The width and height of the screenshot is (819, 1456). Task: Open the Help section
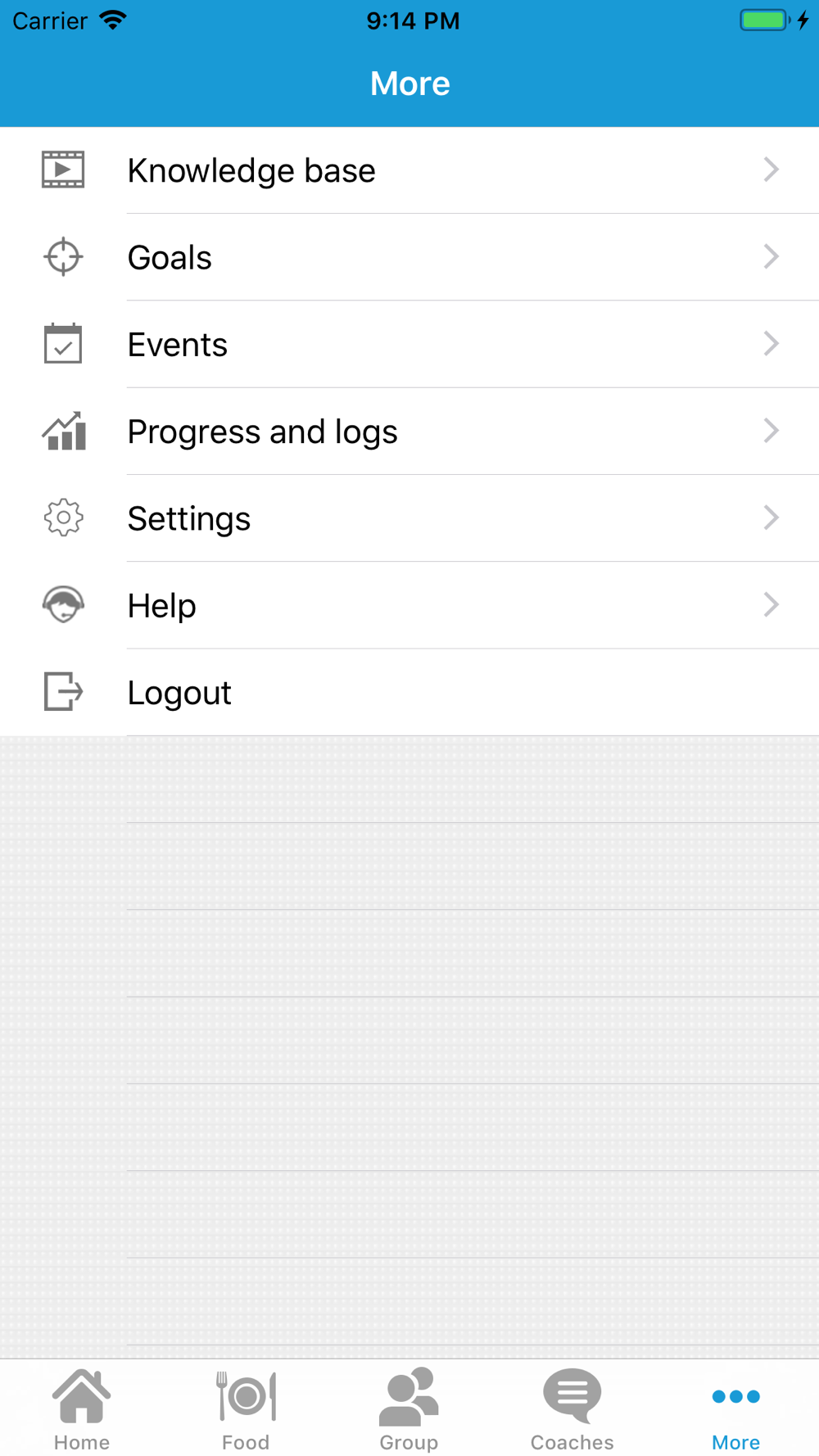(x=409, y=605)
